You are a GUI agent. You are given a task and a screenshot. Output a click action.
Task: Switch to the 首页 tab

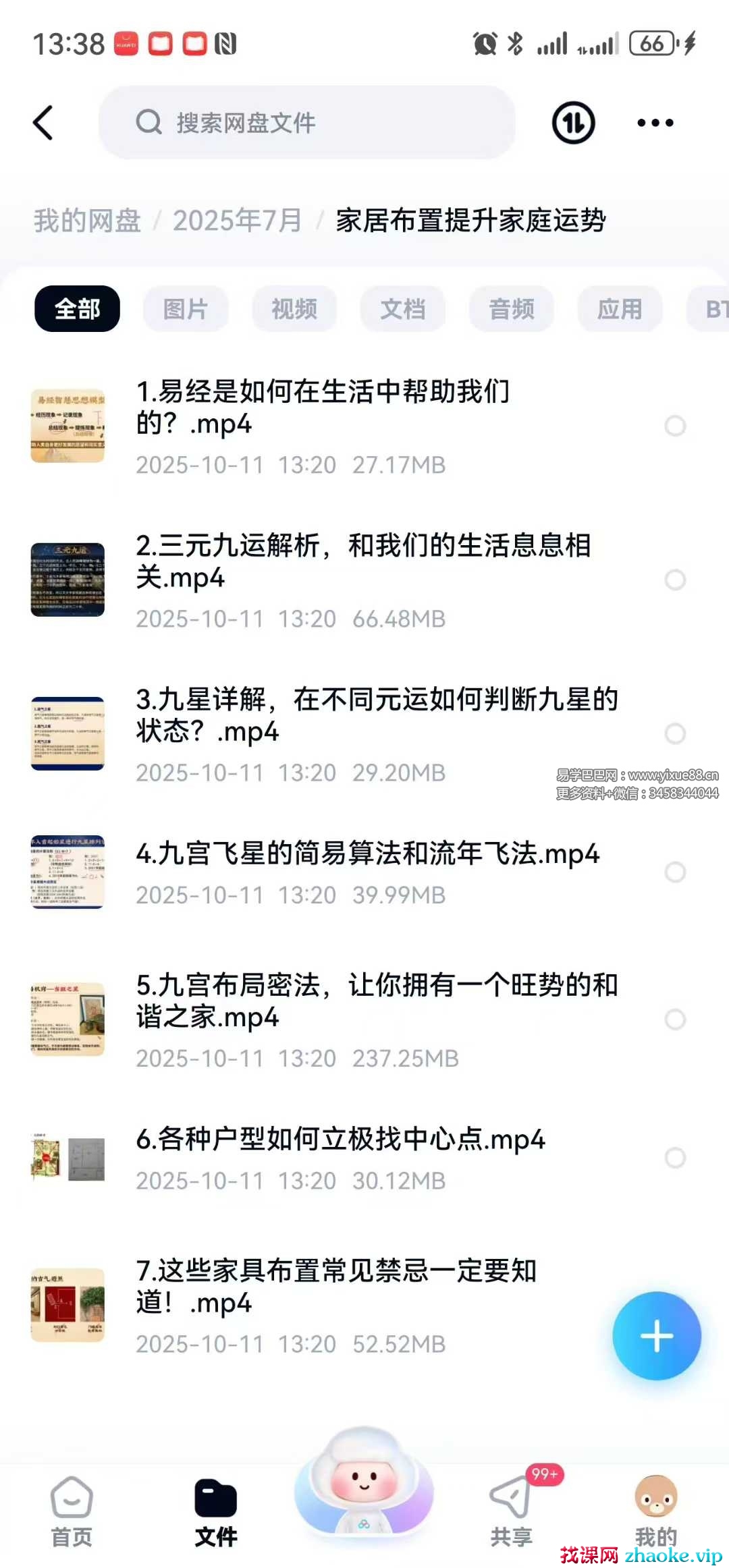click(x=72, y=1511)
